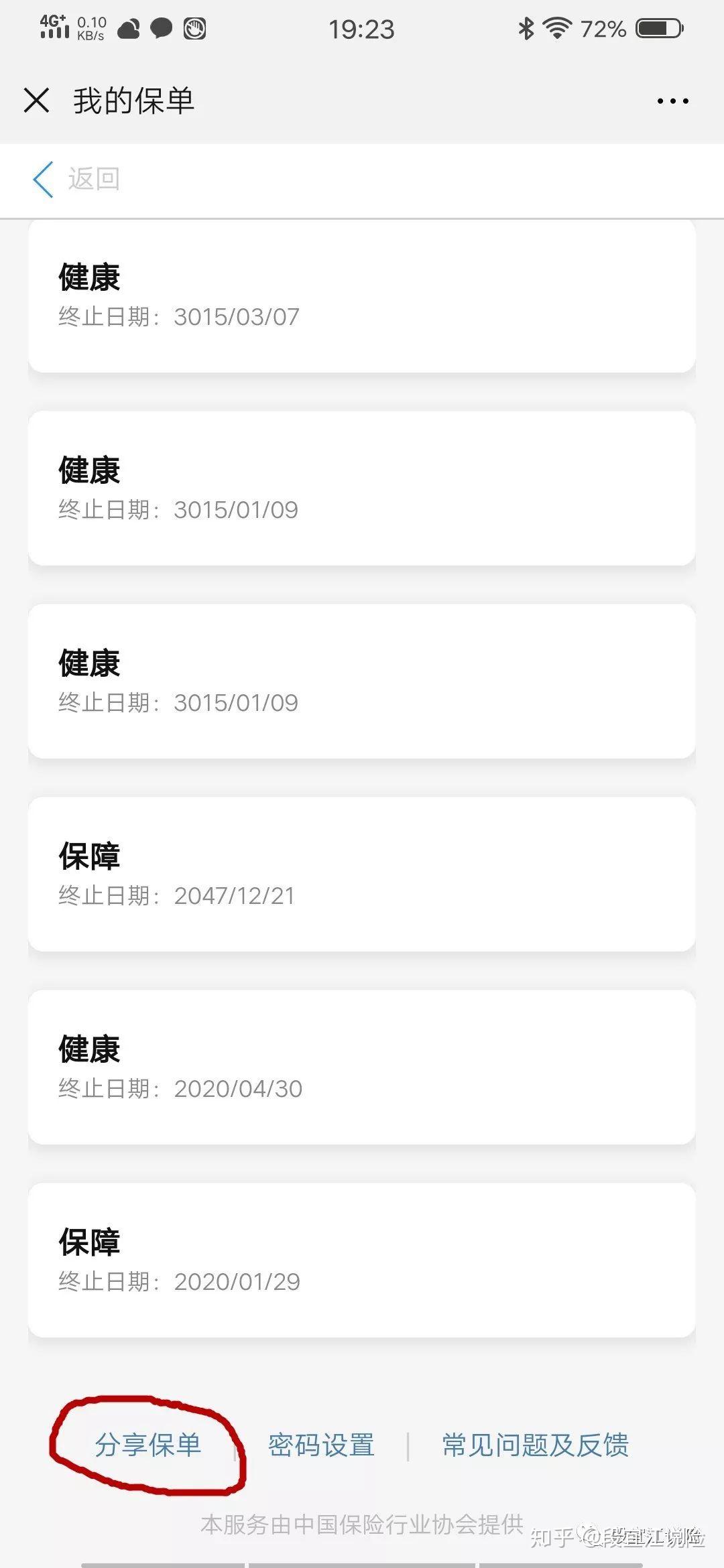Image resolution: width=724 pixels, height=1568 pixels.
Task: Close the 我的保单 page with the X
Action: (37, 101)
